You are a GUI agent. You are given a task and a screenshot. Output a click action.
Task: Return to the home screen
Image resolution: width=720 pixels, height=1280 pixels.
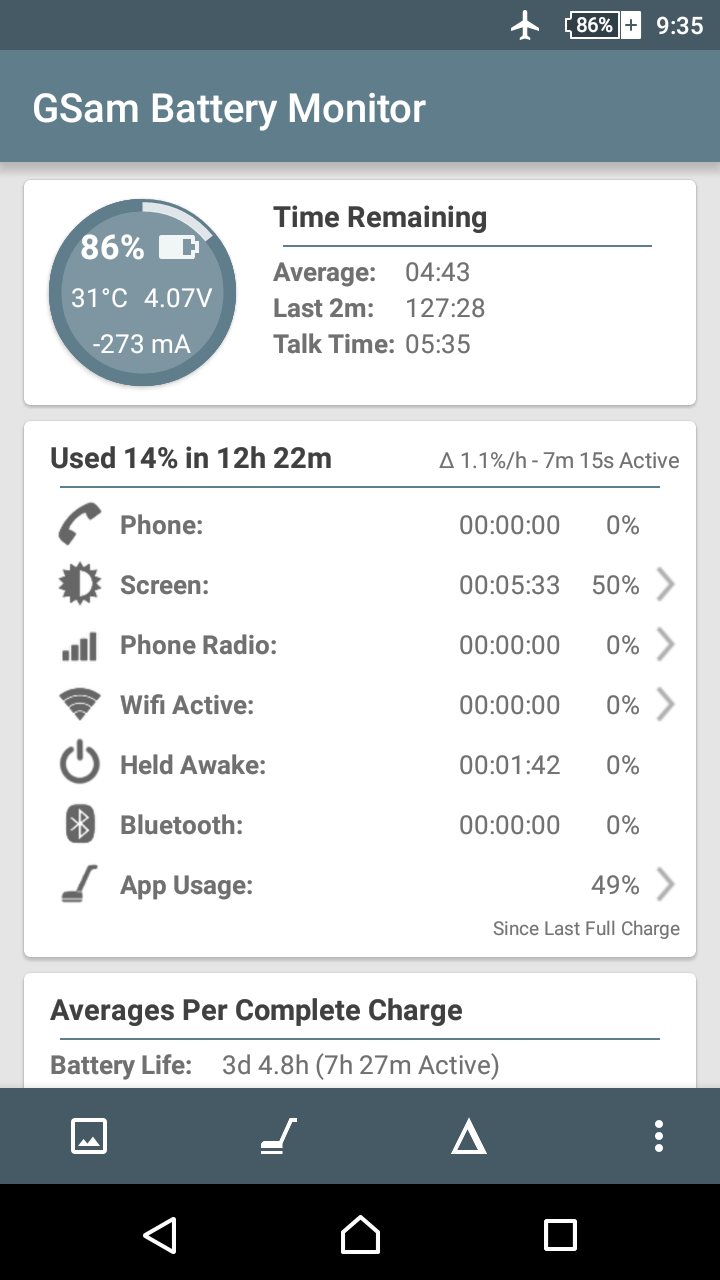[x=360, y=1234]
